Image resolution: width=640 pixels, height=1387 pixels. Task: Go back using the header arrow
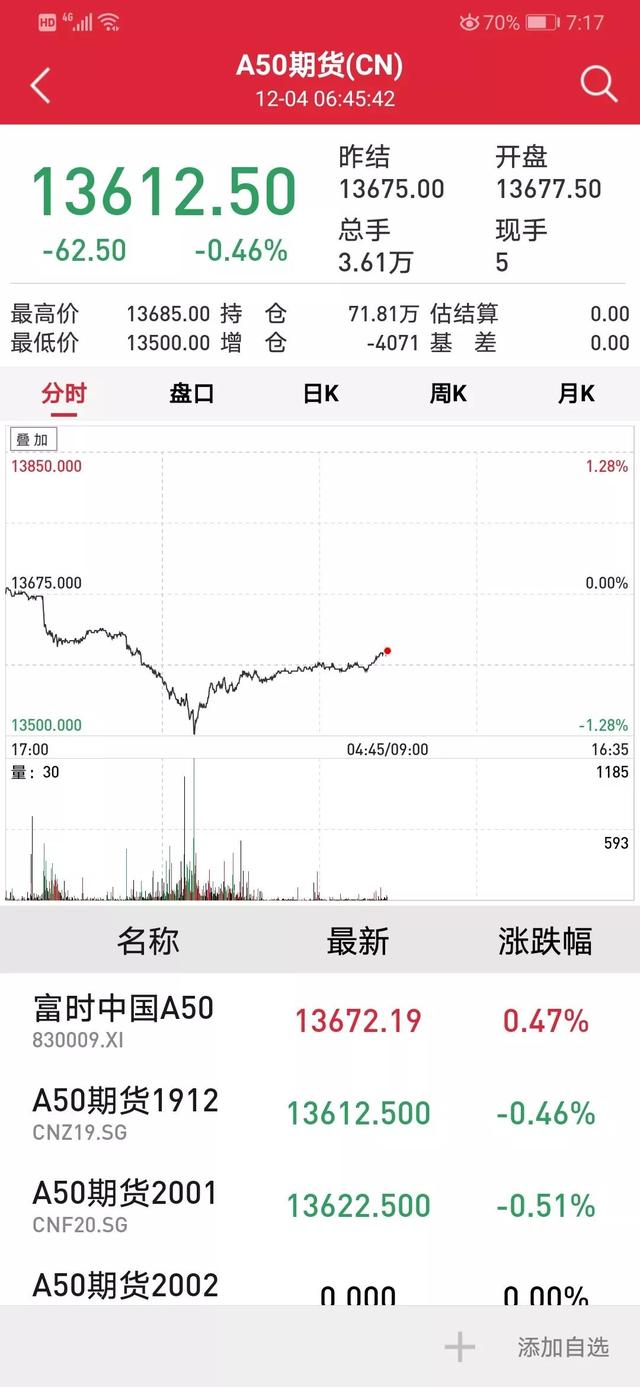tap(40, 86)
